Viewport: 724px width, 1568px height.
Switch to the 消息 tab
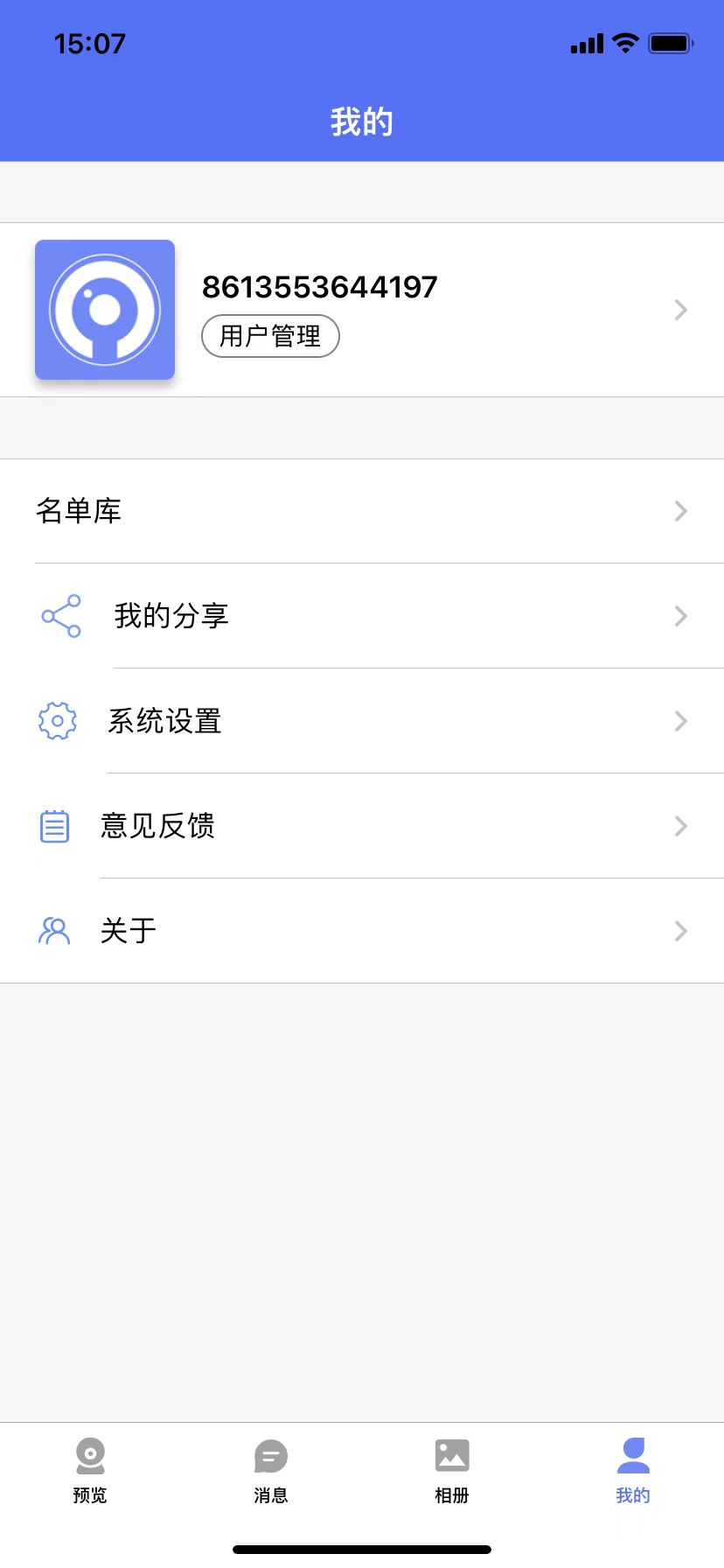271,1470
